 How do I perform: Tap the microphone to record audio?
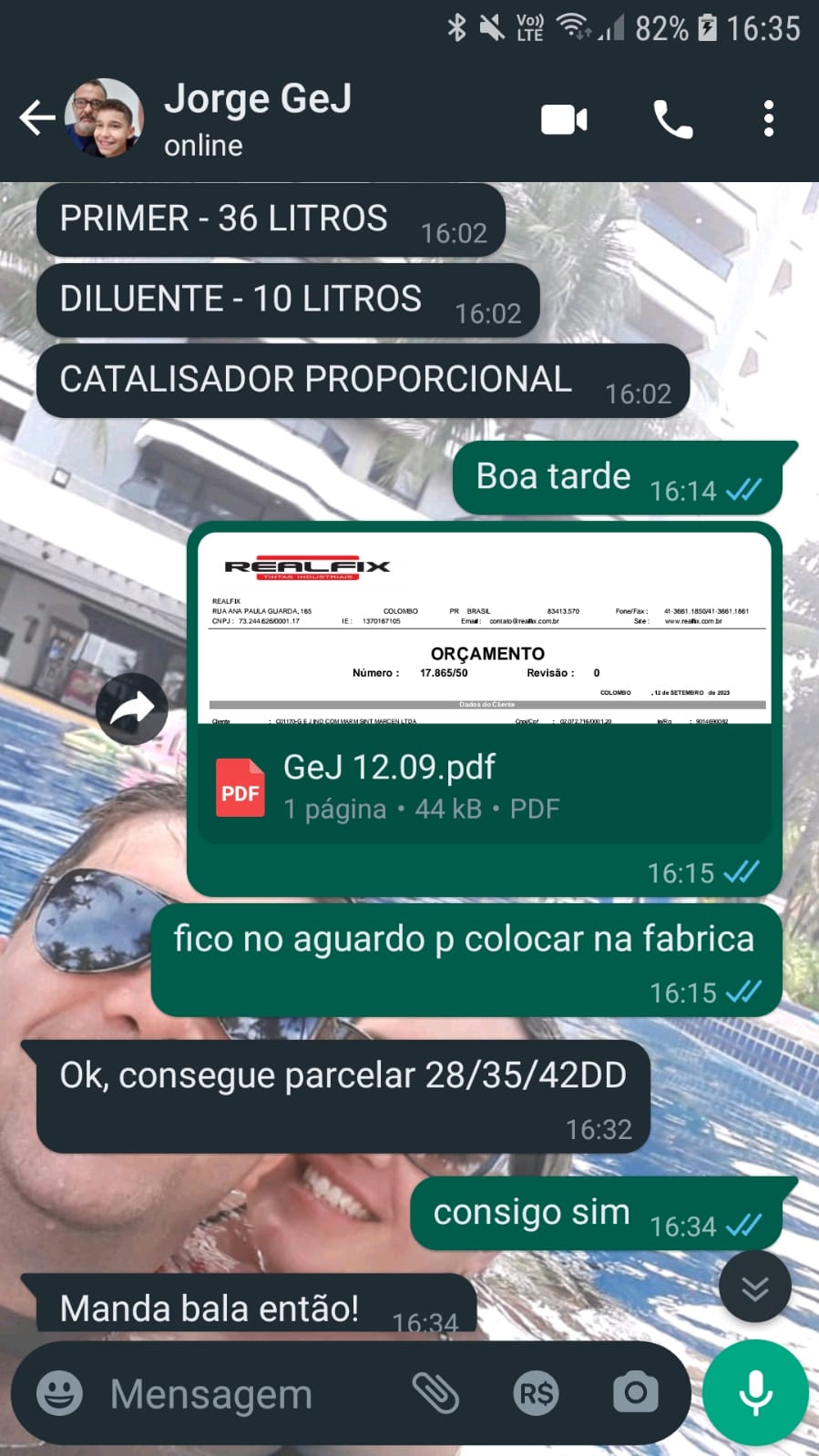755,1393
